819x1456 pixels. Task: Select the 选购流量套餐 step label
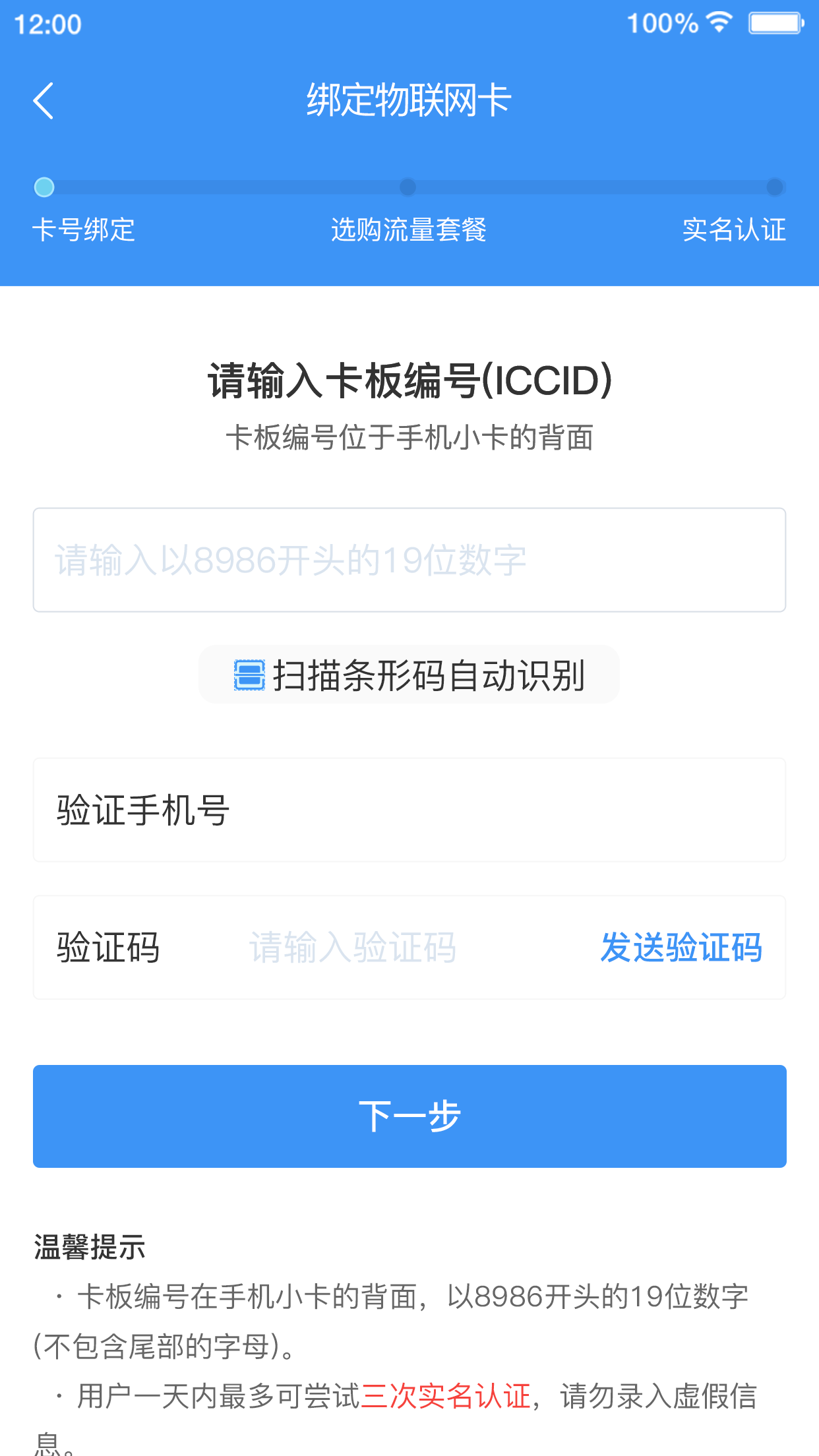(409, 231)
